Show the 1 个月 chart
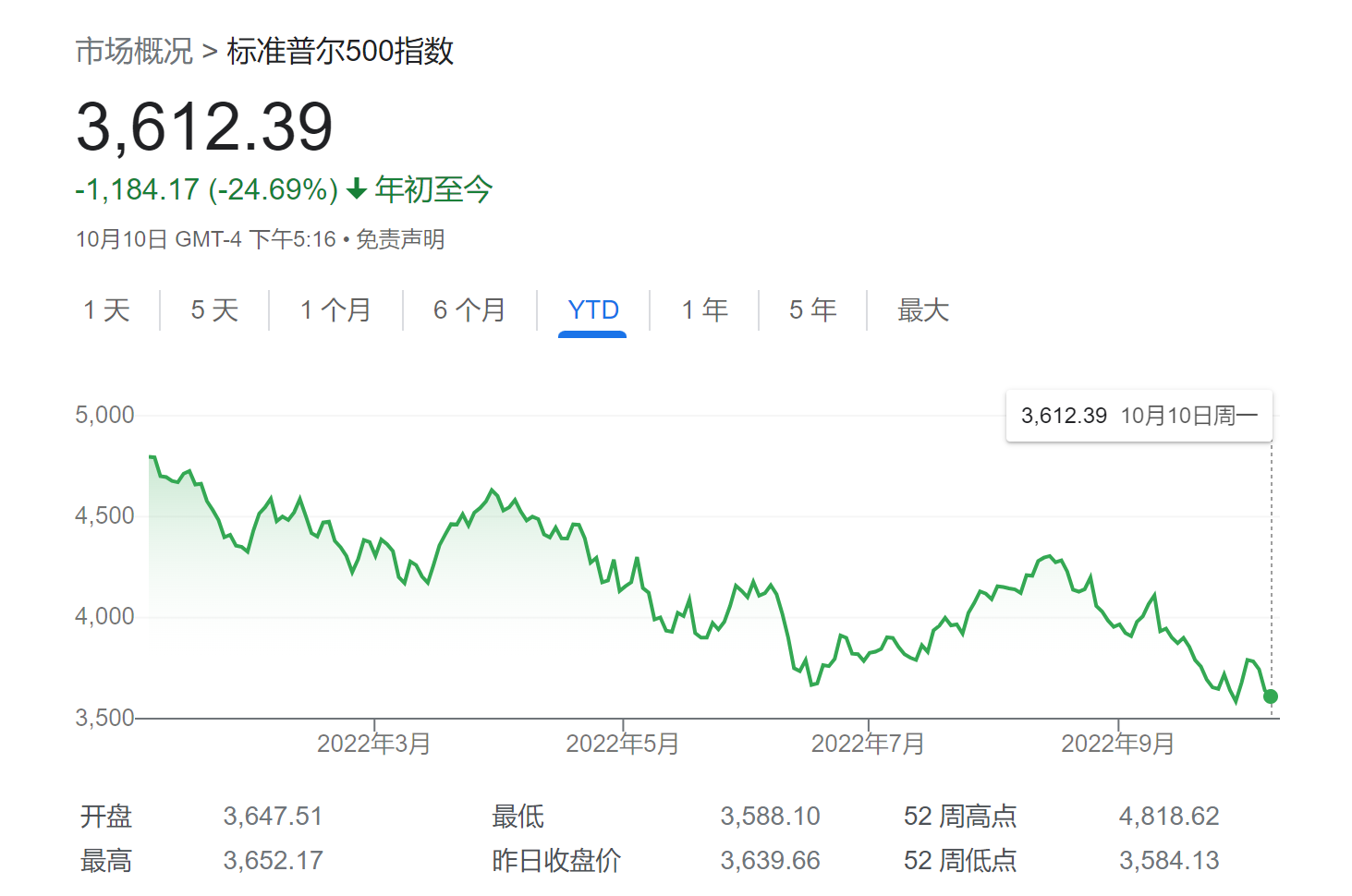1352x896 pixels. (x=335, y=310)
